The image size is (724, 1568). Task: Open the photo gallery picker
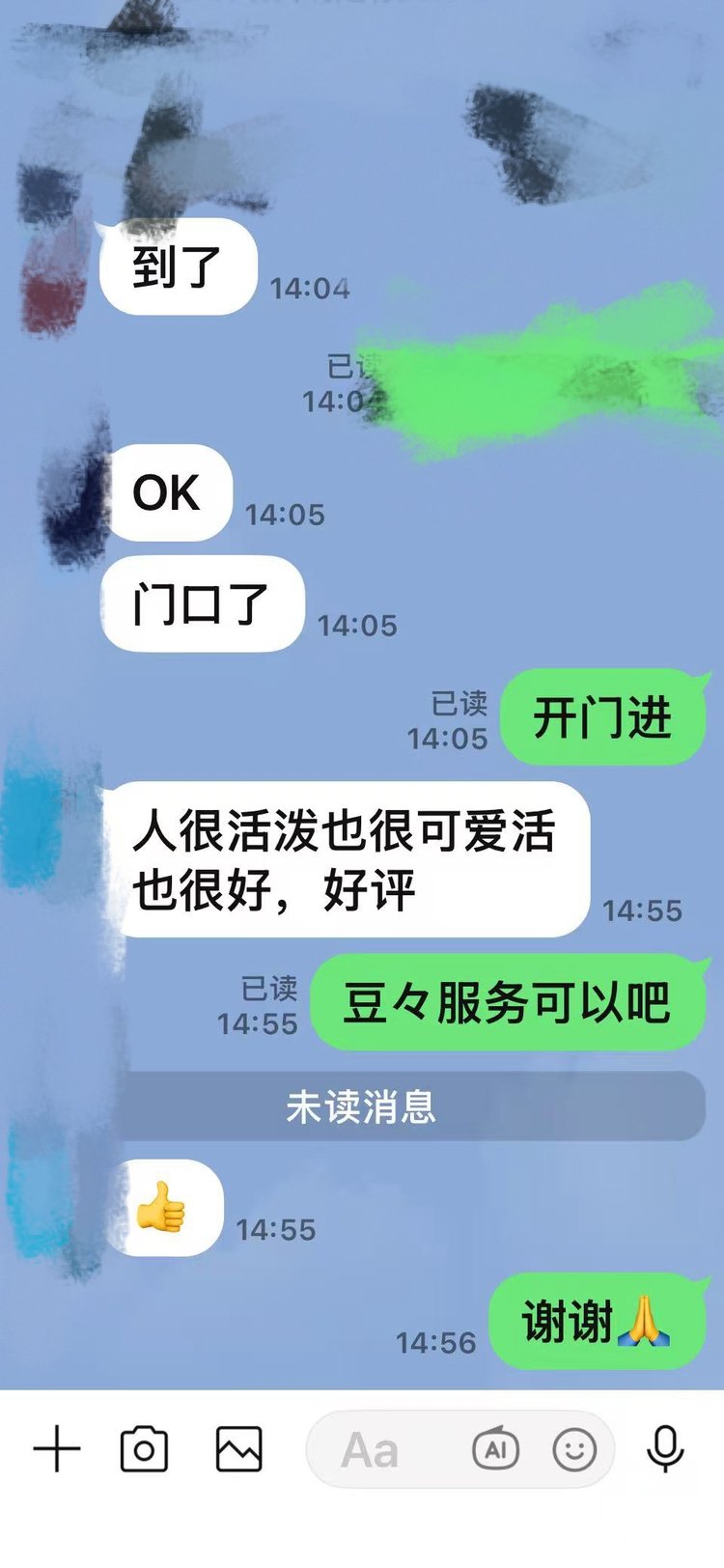click(238, 1449)
